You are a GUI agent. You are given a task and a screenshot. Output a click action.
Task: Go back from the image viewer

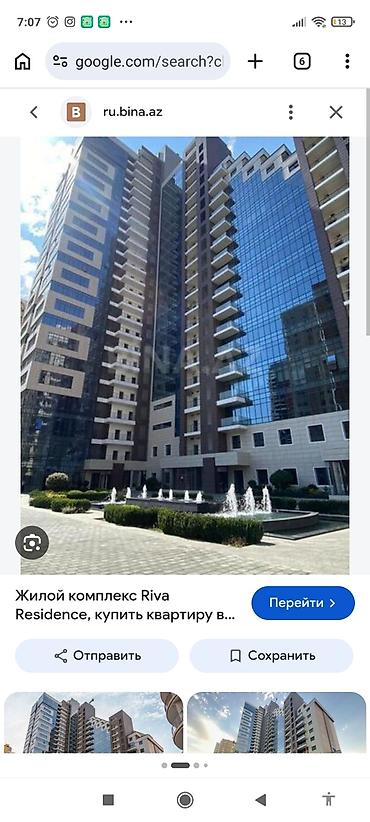pos(34,112)
